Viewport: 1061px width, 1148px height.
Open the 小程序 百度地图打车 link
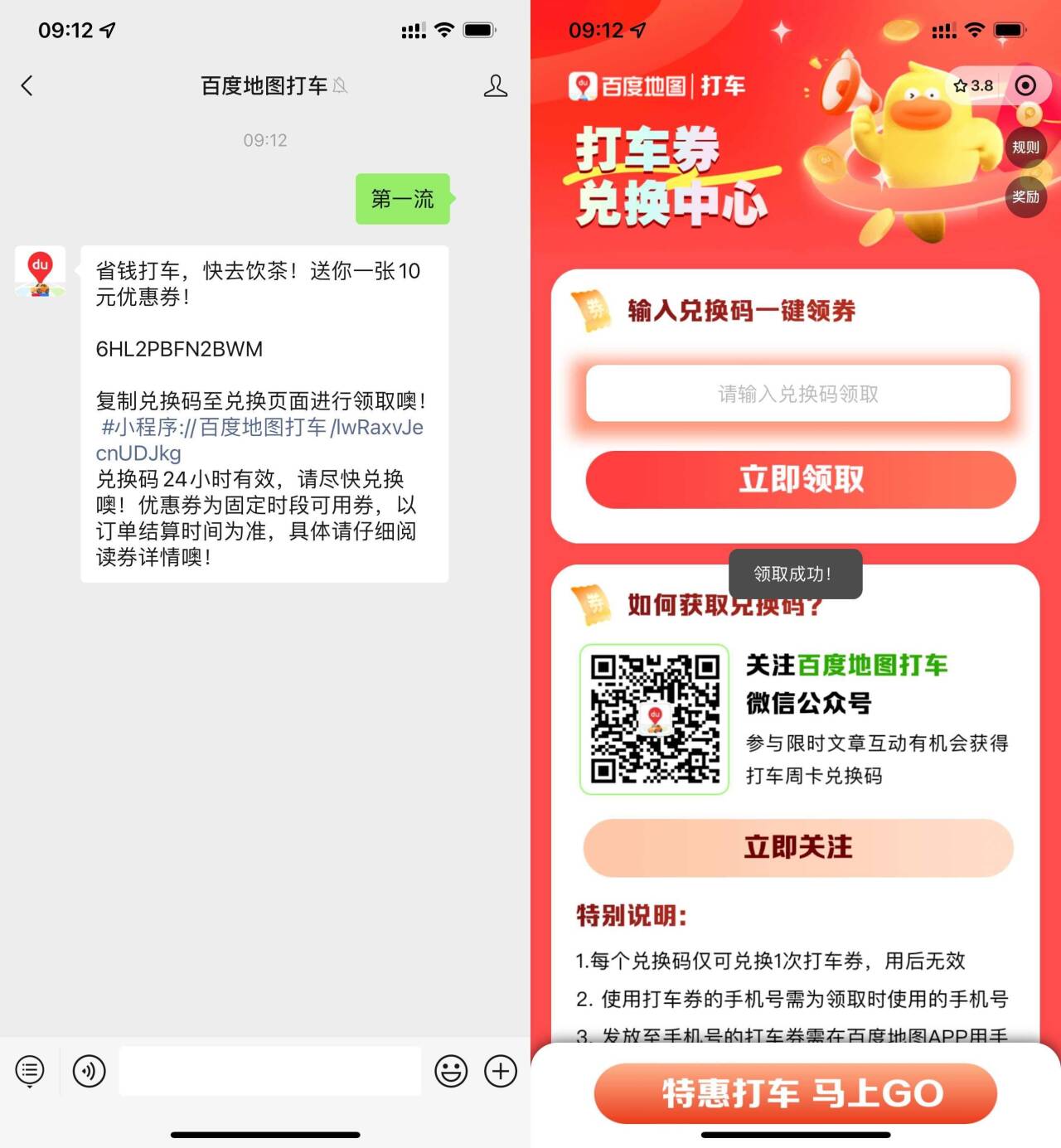tap(262, 428)
